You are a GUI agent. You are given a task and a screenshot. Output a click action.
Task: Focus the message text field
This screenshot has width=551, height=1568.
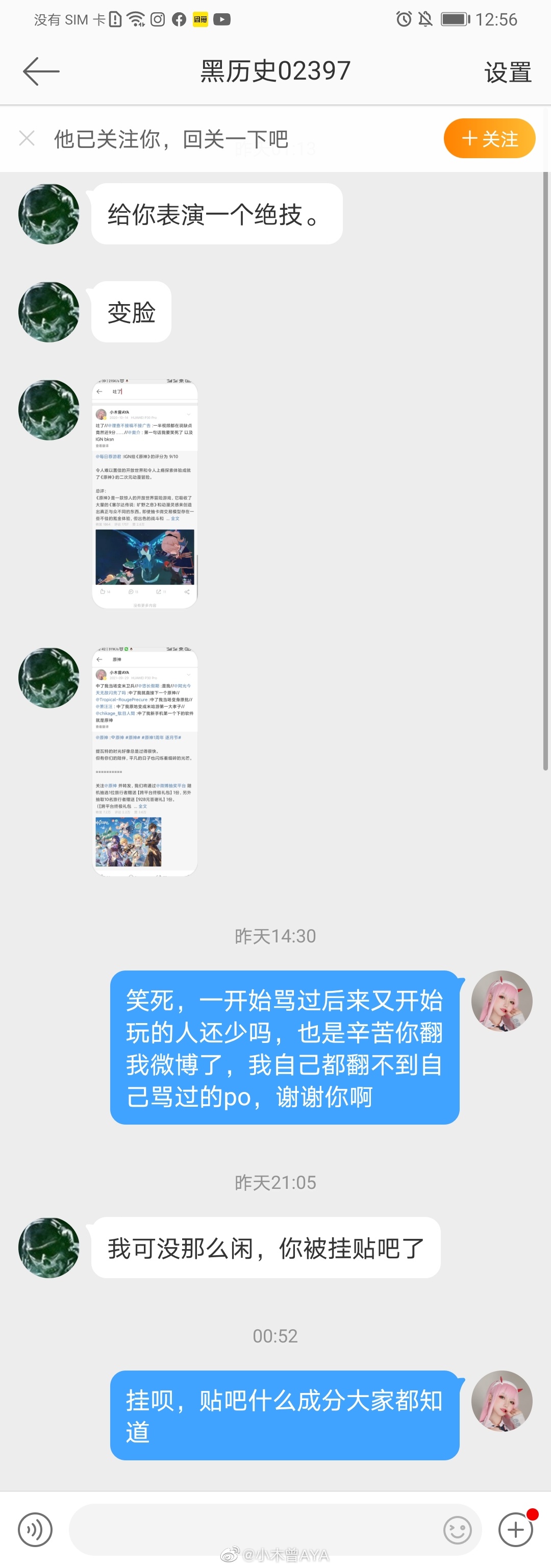coord(256,1528)
